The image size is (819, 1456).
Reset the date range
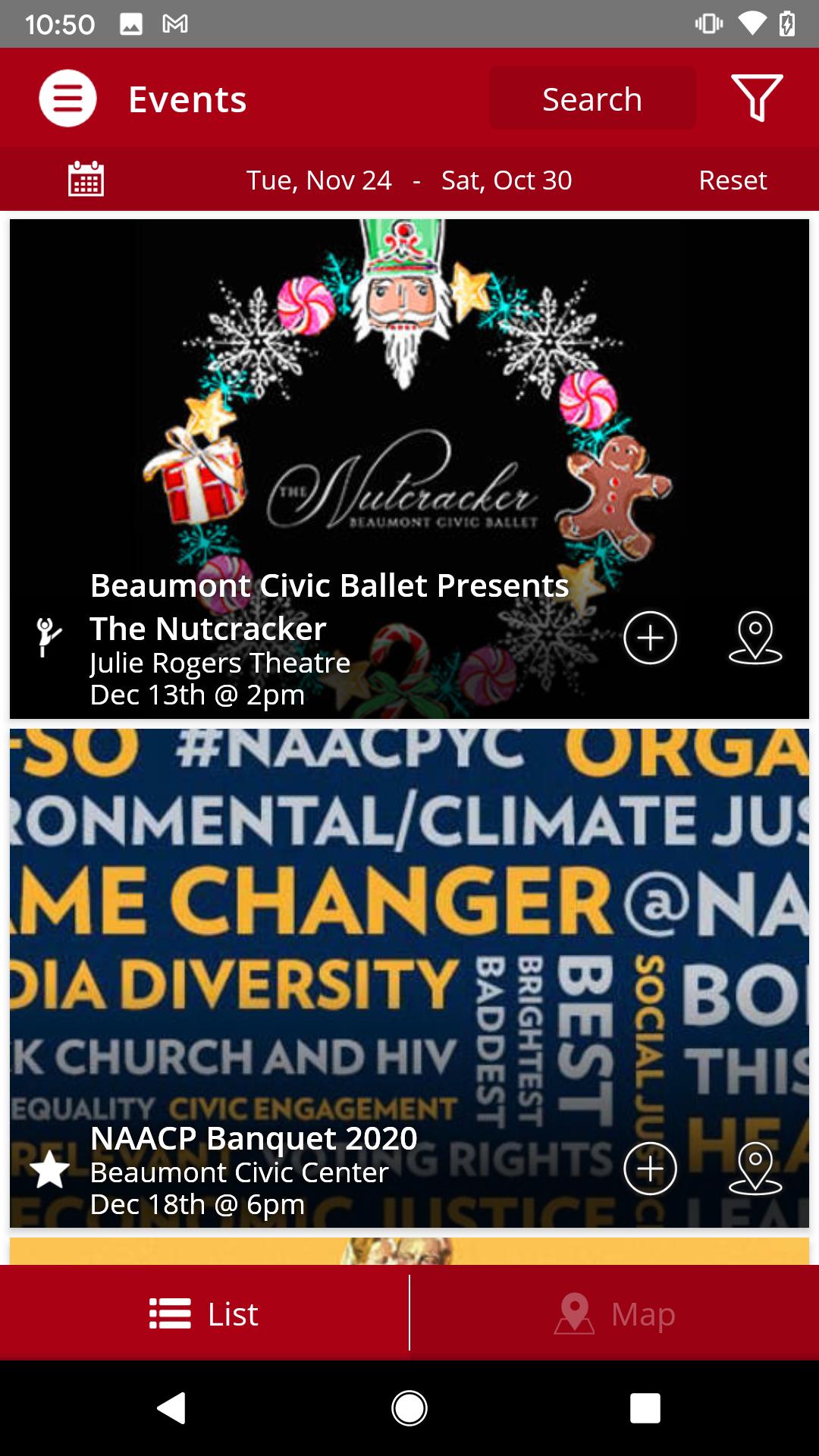[732, 180]
